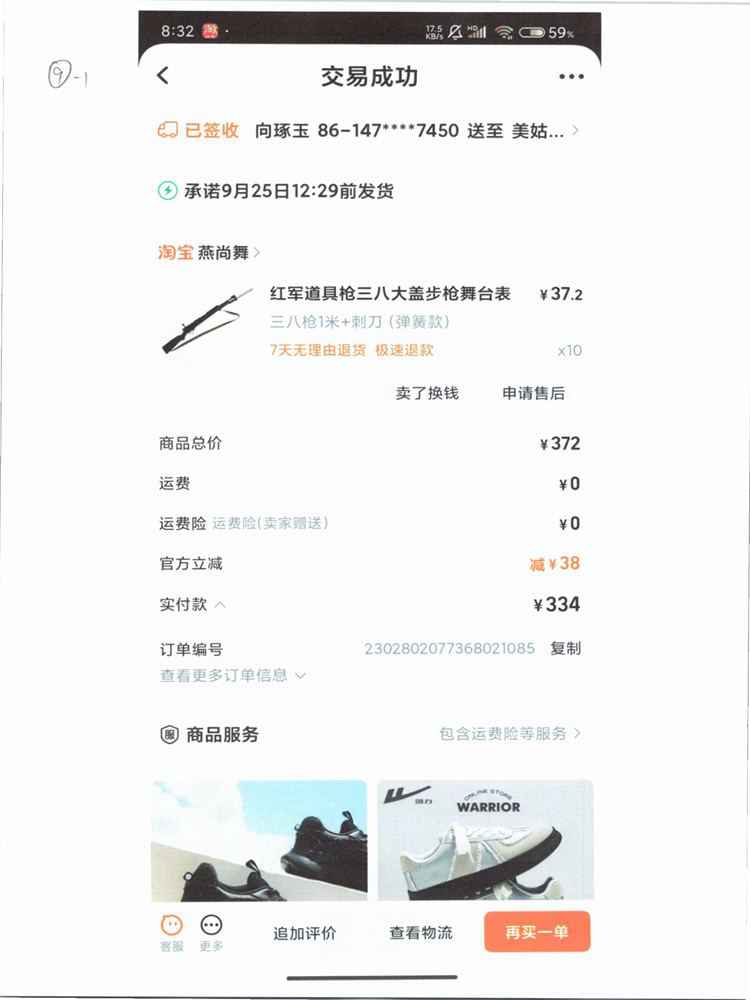Open the Warrior white sneaker card
Screen dimensions: 750x1000
[485, 840]
